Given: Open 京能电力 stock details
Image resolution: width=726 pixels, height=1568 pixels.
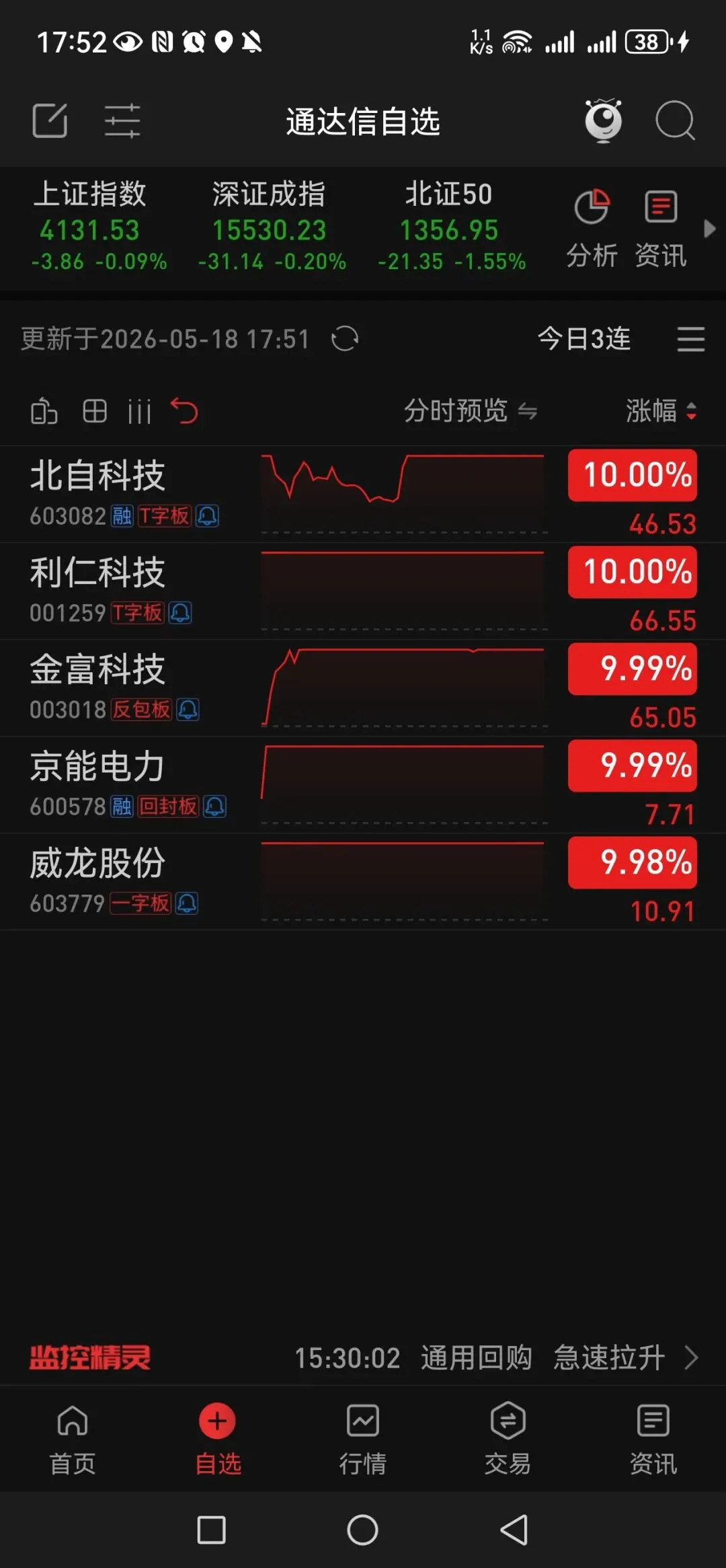Looking at the screenshot, I should click(x=363, y=785).
